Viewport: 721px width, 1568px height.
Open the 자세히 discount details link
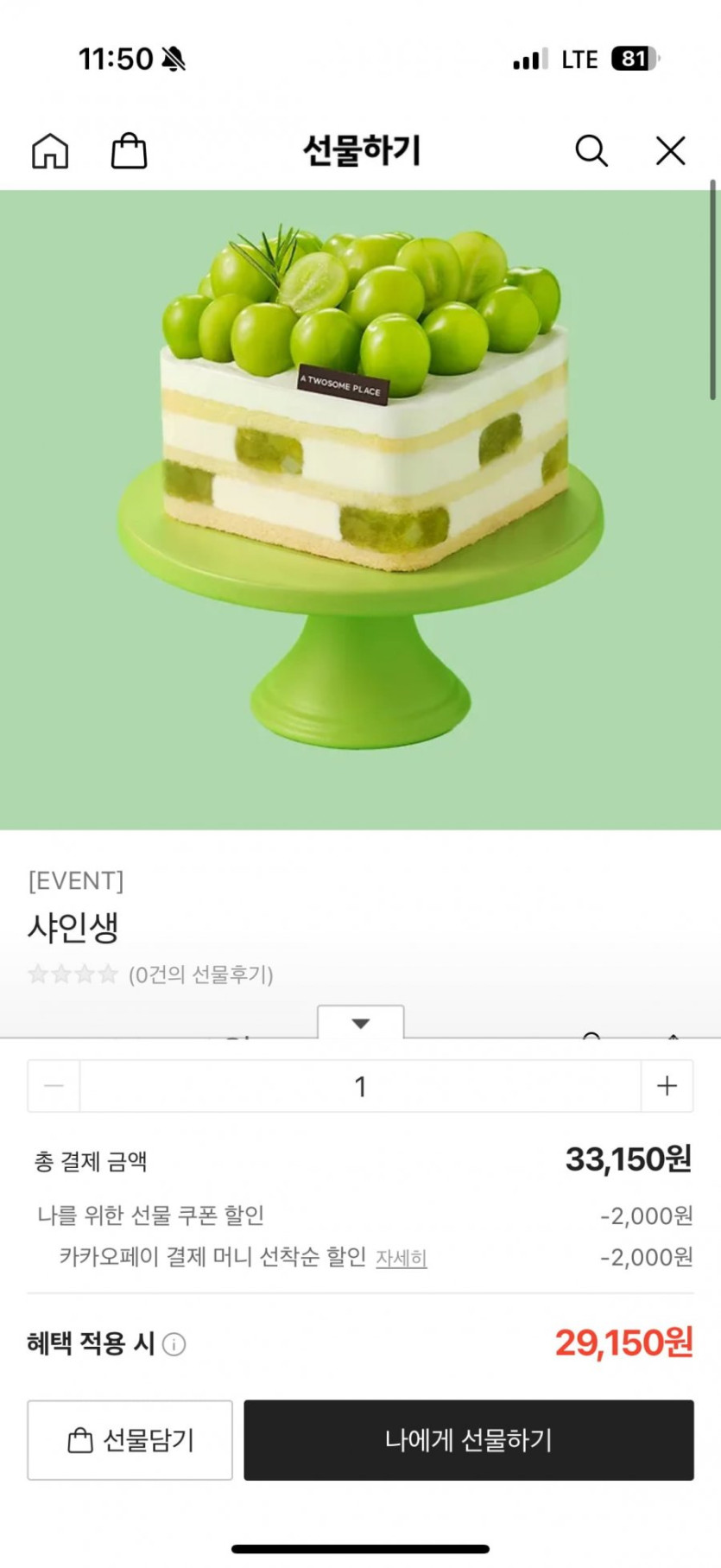(402, 1258)
